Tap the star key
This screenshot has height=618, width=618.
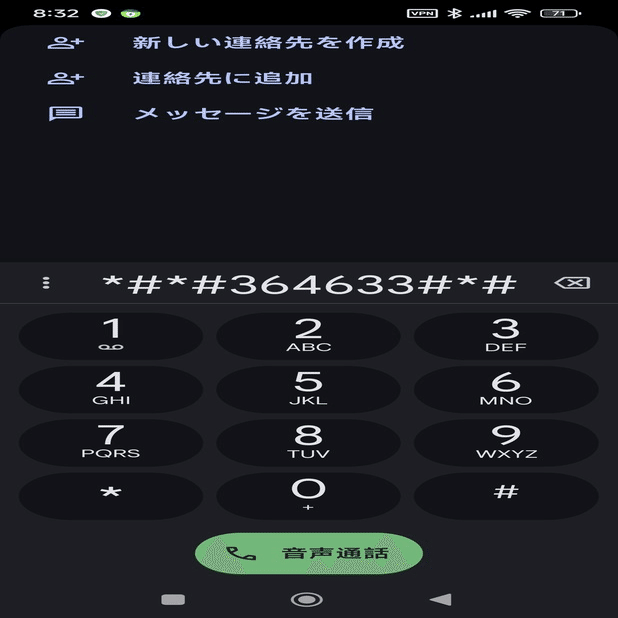111,494
